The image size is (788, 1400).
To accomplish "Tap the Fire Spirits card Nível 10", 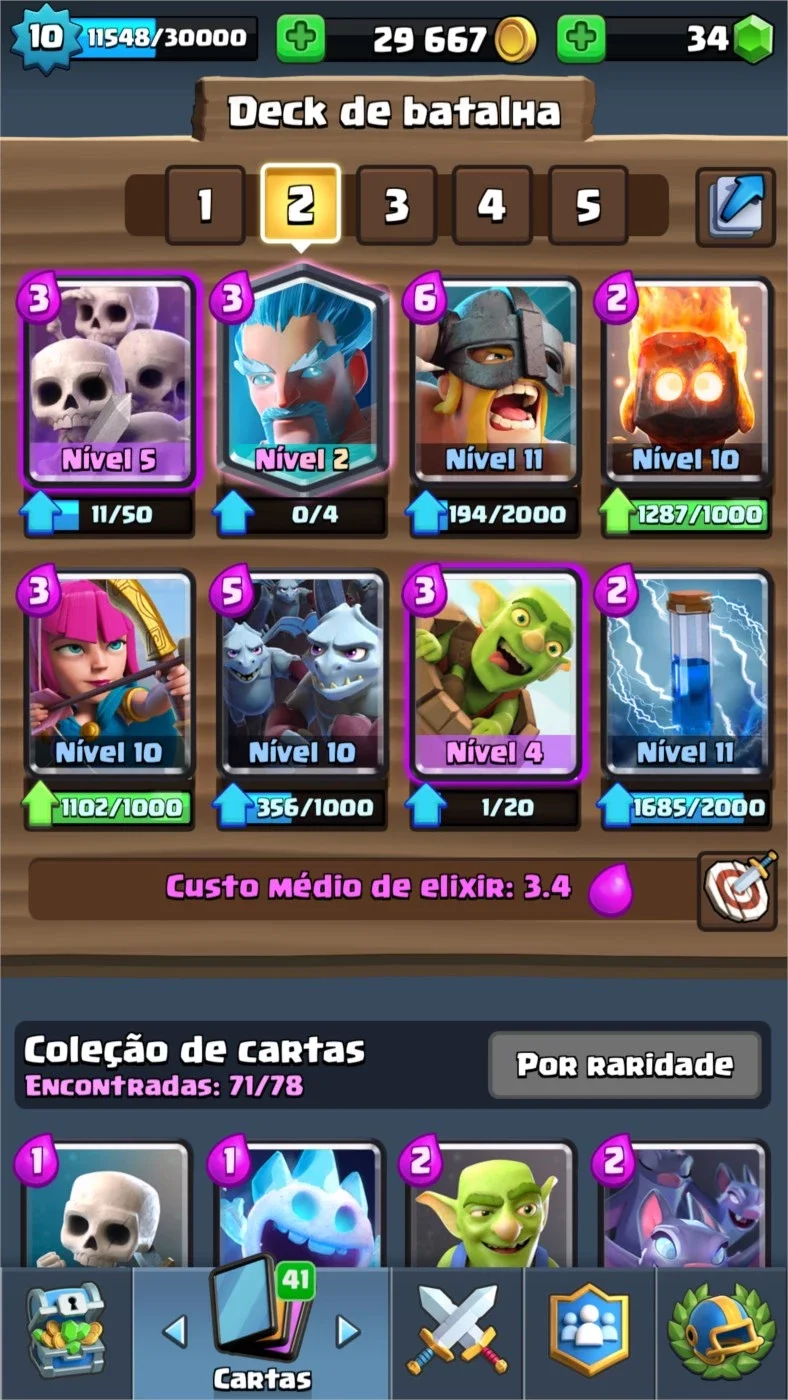I will click(688, 385).
